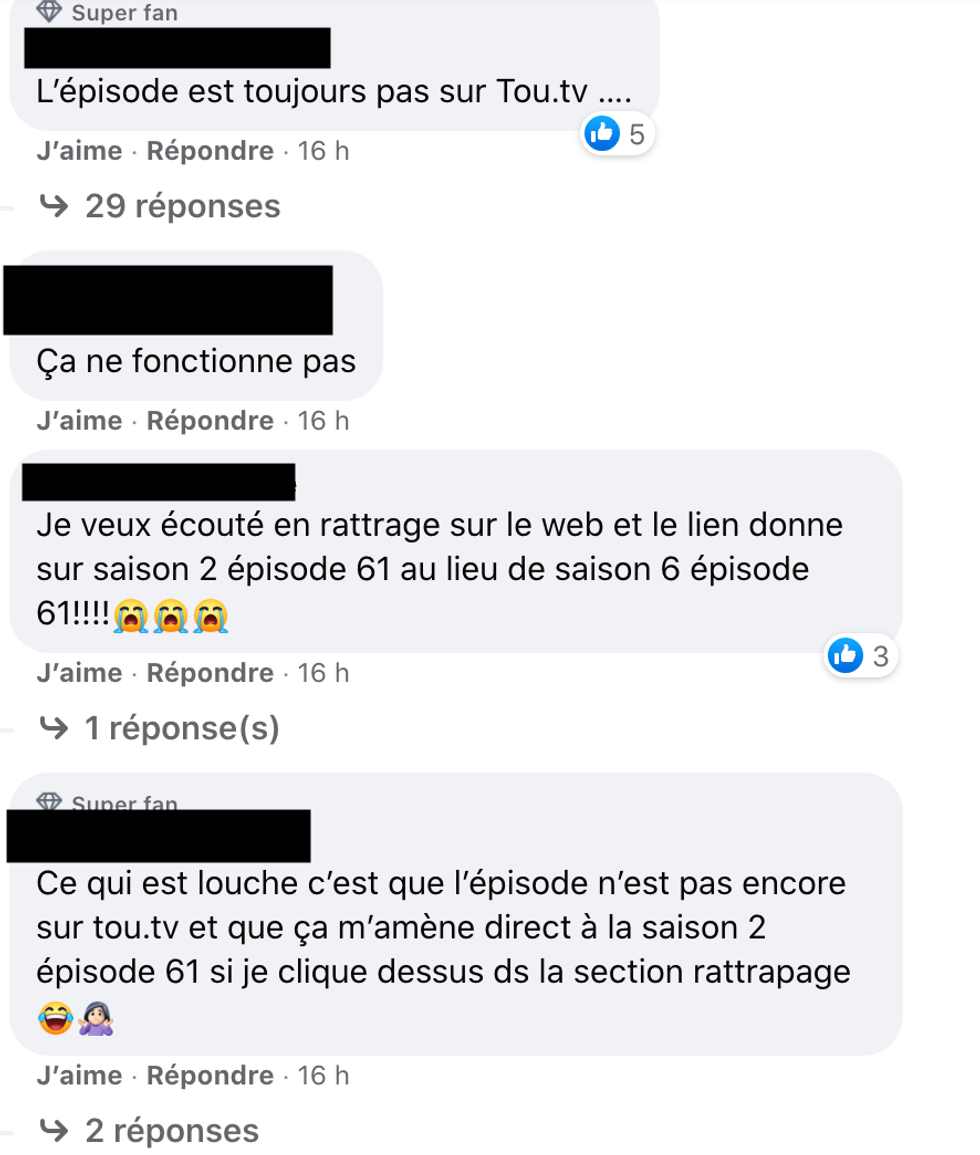Expand the 1 réponse(s) thread
980x1155 pixels.
[x=182, y=729]
